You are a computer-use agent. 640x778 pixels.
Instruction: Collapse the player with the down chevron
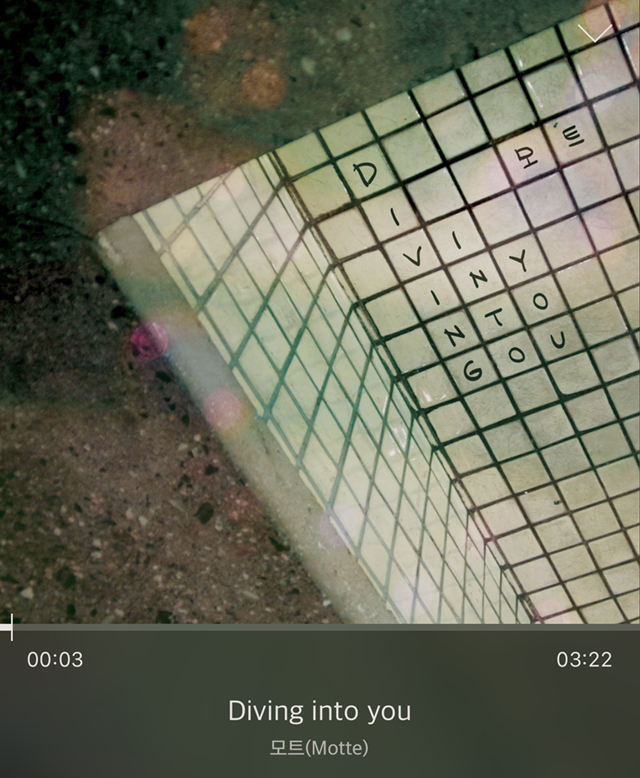(595, 33)
